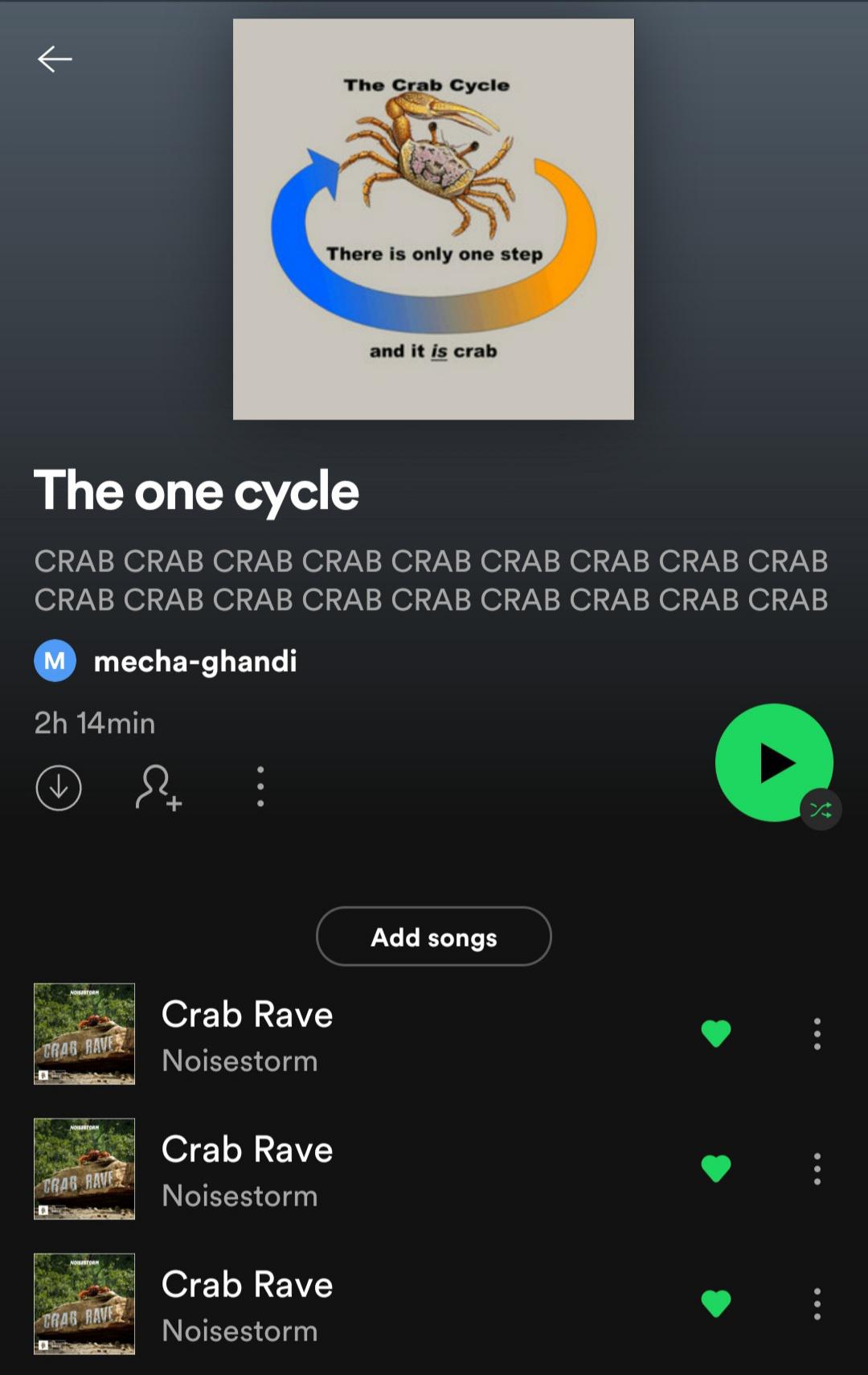The width and height of the screenshot is (868, 1375).
Task: Open the options menu for the first Crab Rave
Action: click(x=817, y=1034)
